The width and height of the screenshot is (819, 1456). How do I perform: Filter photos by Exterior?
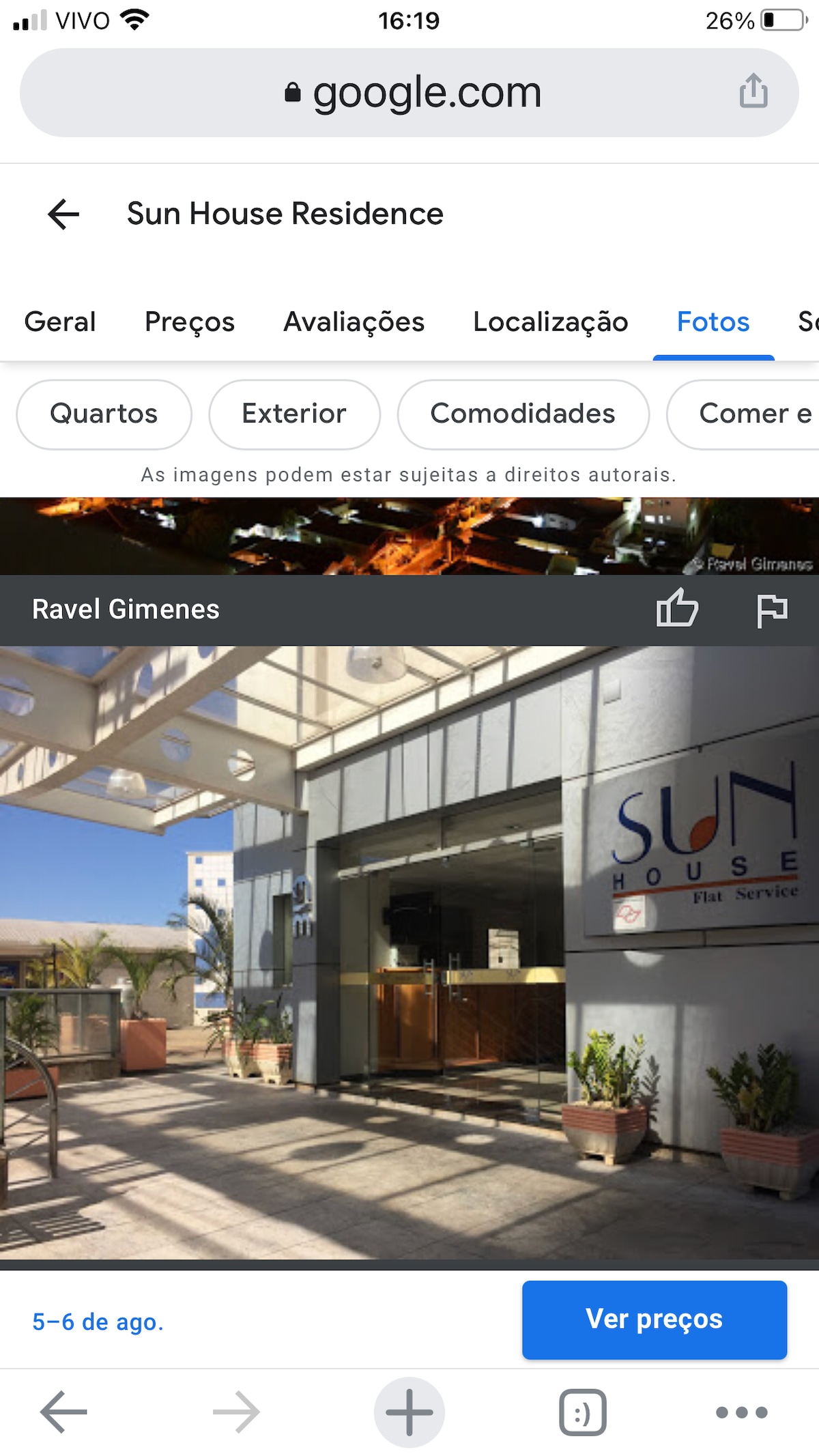pyautogui.click(x=294, y=414)
